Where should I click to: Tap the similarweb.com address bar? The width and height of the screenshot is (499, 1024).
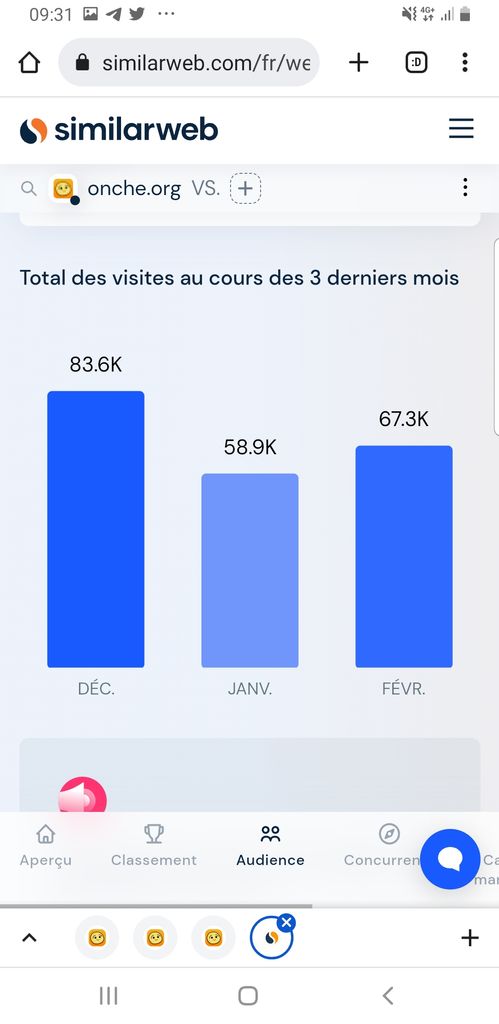189,63
